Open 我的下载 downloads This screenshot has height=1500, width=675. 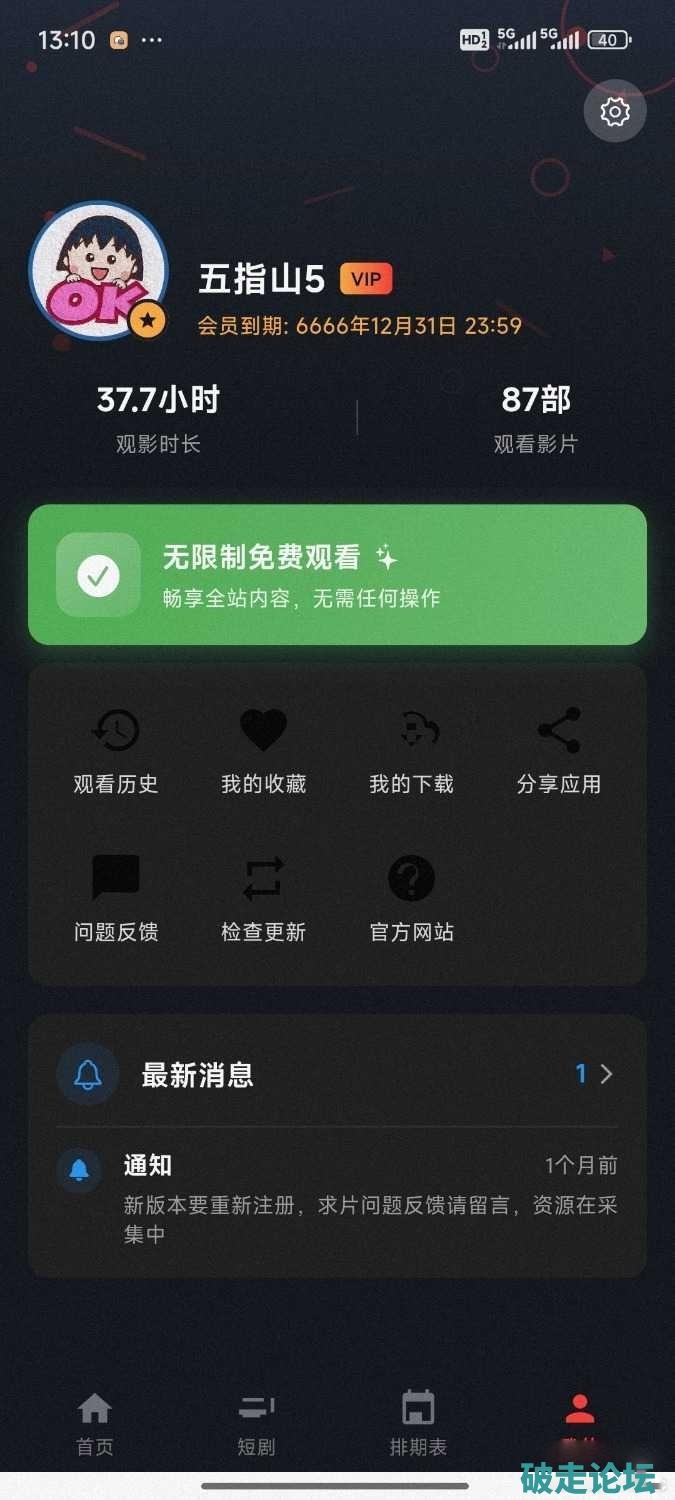(x=411, y=751)
